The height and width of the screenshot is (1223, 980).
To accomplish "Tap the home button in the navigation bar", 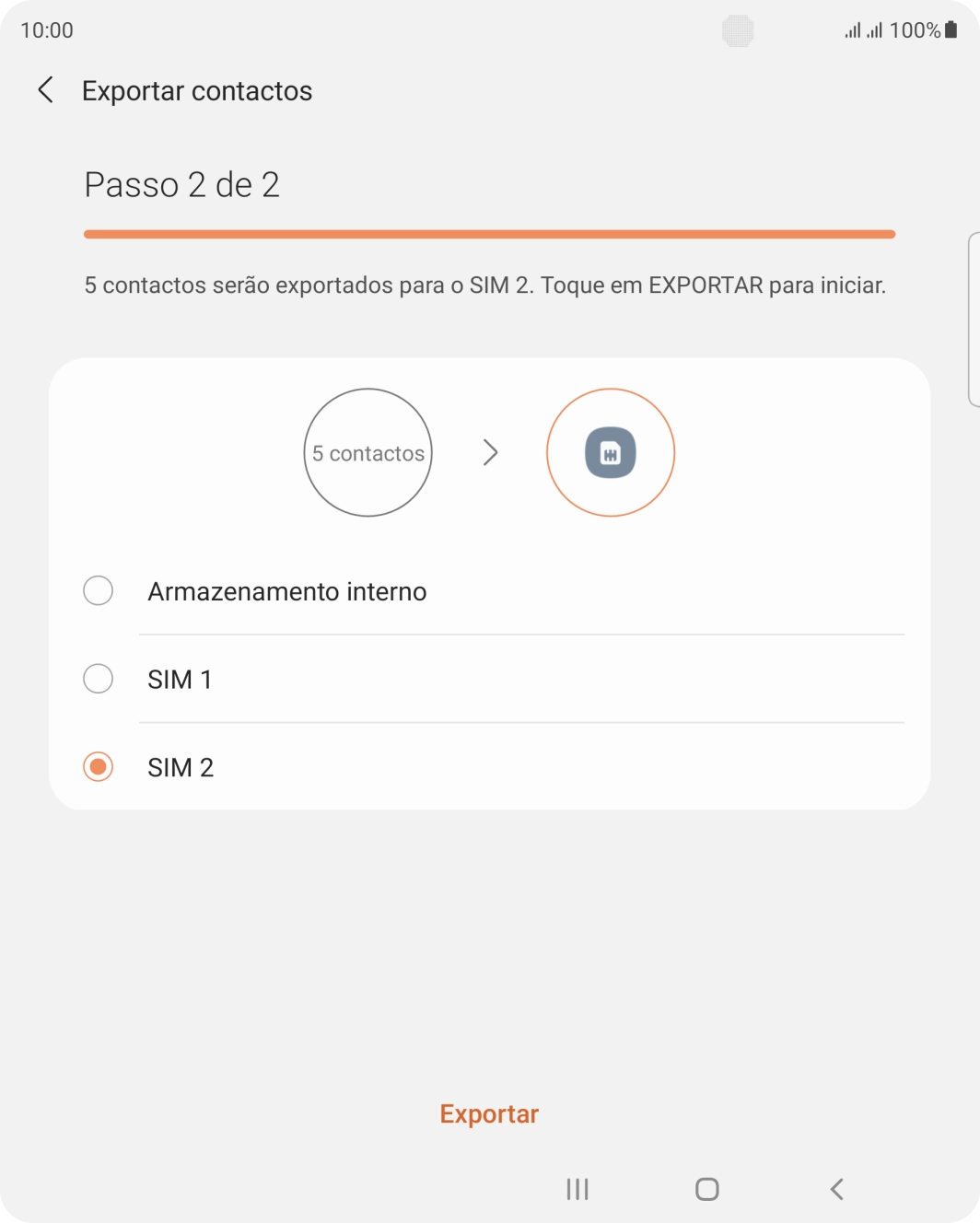I will click(706, 1189).
